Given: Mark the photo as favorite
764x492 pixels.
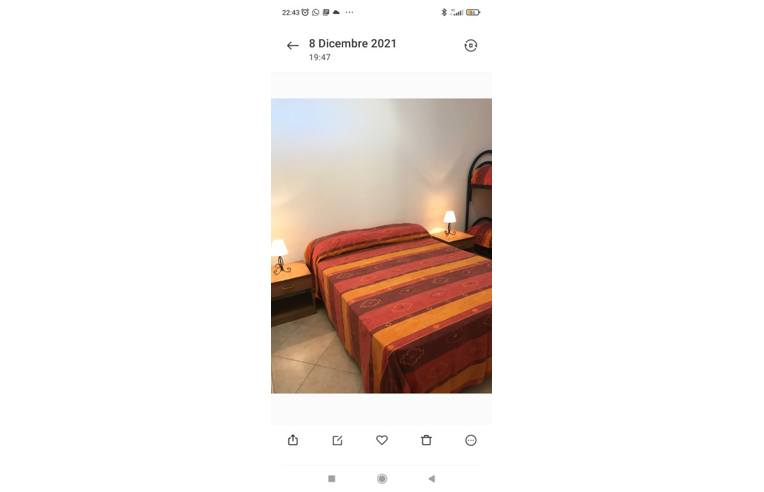Looking at the screenshot, I should pyautogui.click(x=382, y=440).
